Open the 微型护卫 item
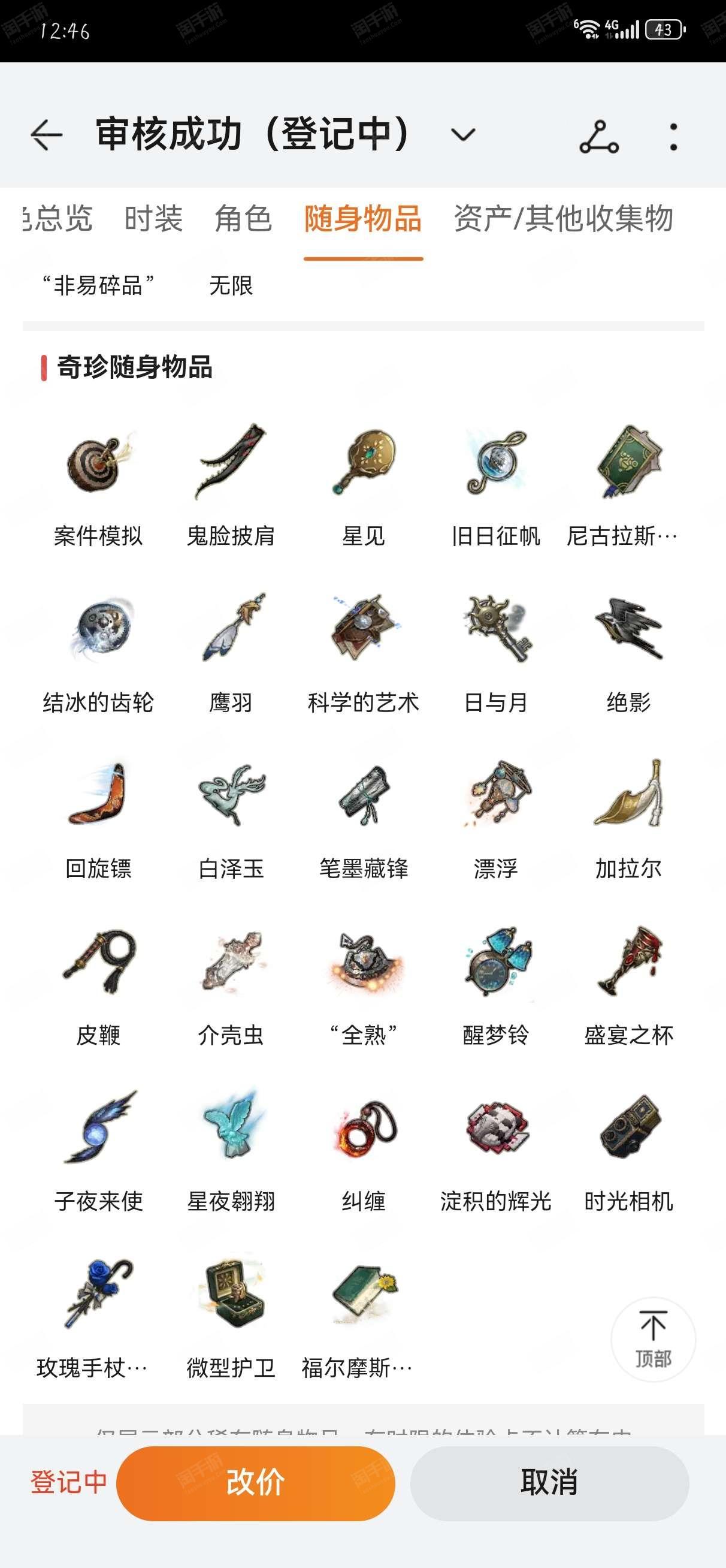This screenshot has width=726, height=1568. pos(231,1319)
